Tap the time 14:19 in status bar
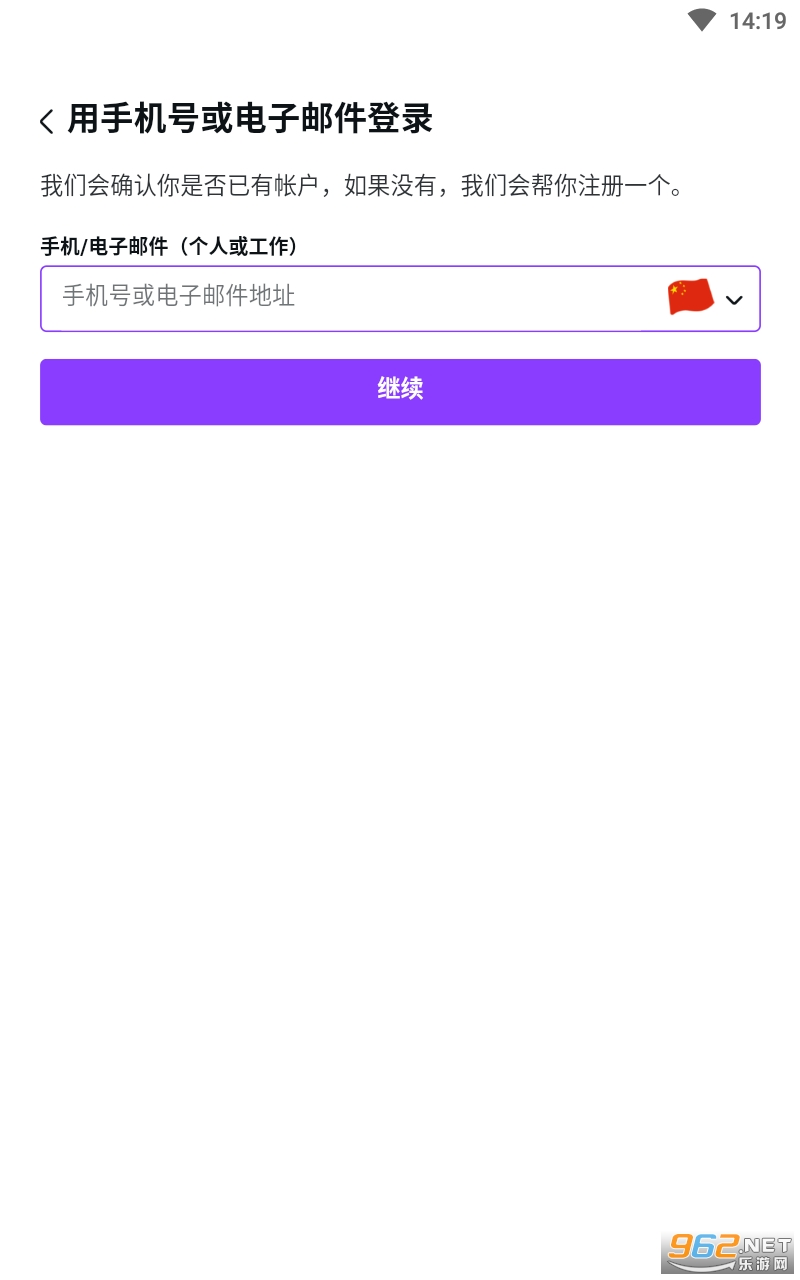The height and width of the screenshot is (1280, 800). pos(758,20)
